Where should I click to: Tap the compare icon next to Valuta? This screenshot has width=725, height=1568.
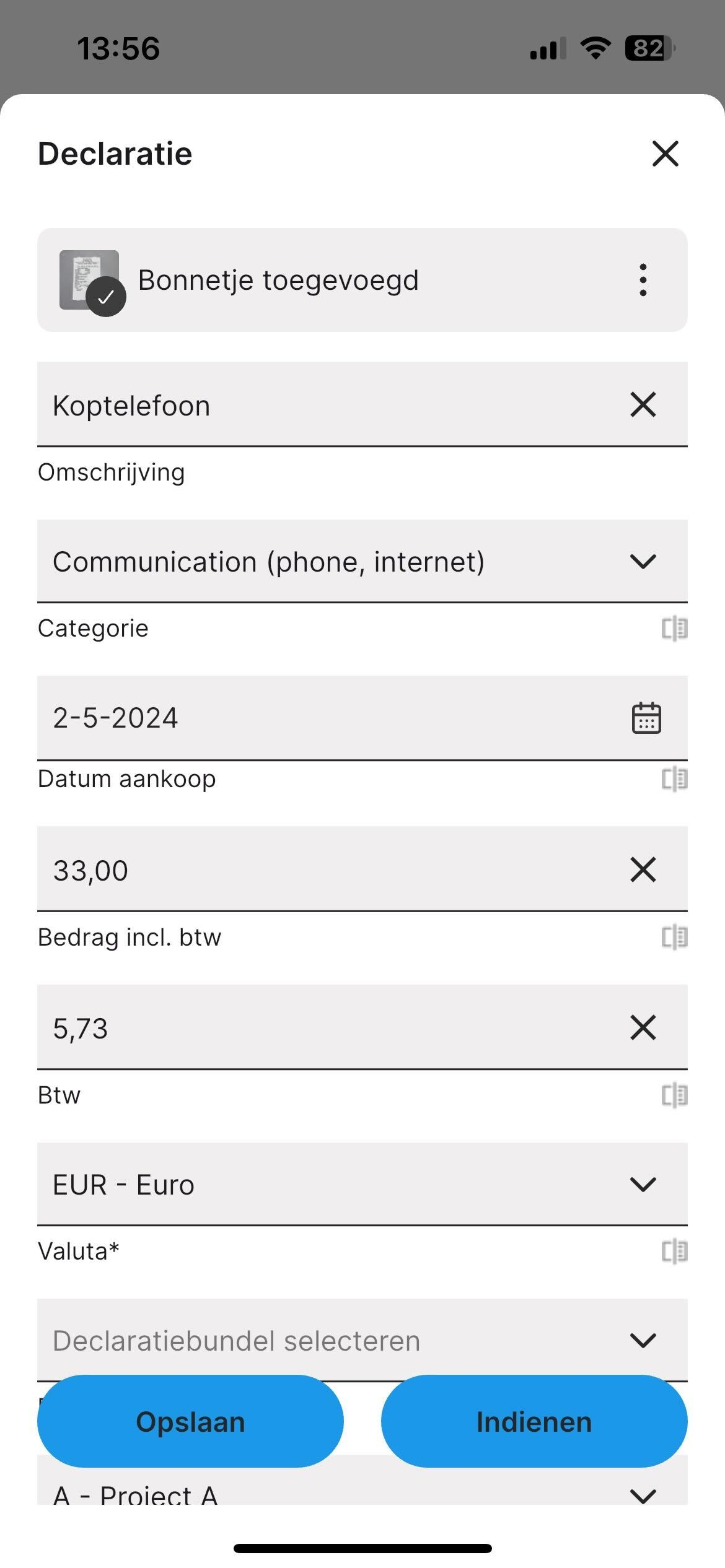[674, 1251]
